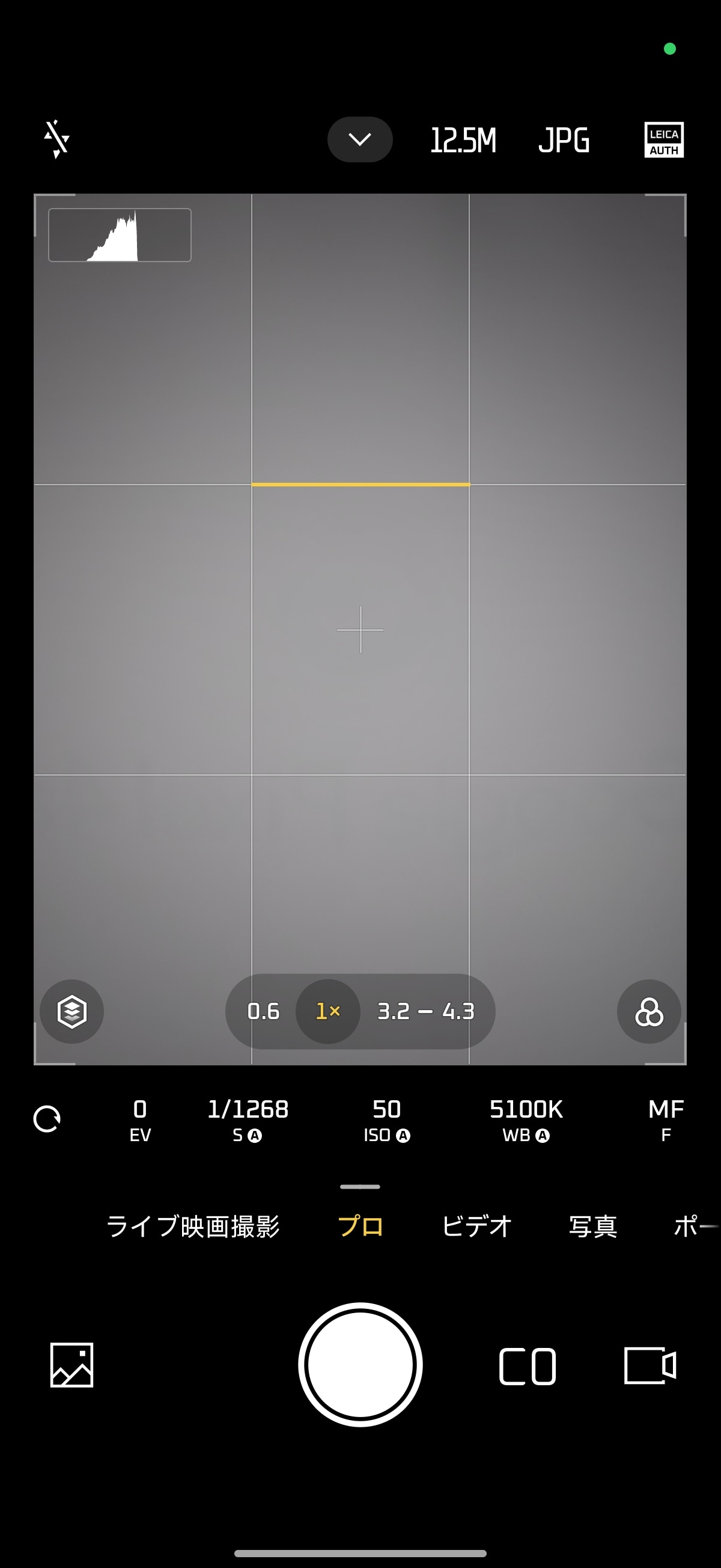
Task: Open the color filters icon
Action: [x=648, y=1011]
